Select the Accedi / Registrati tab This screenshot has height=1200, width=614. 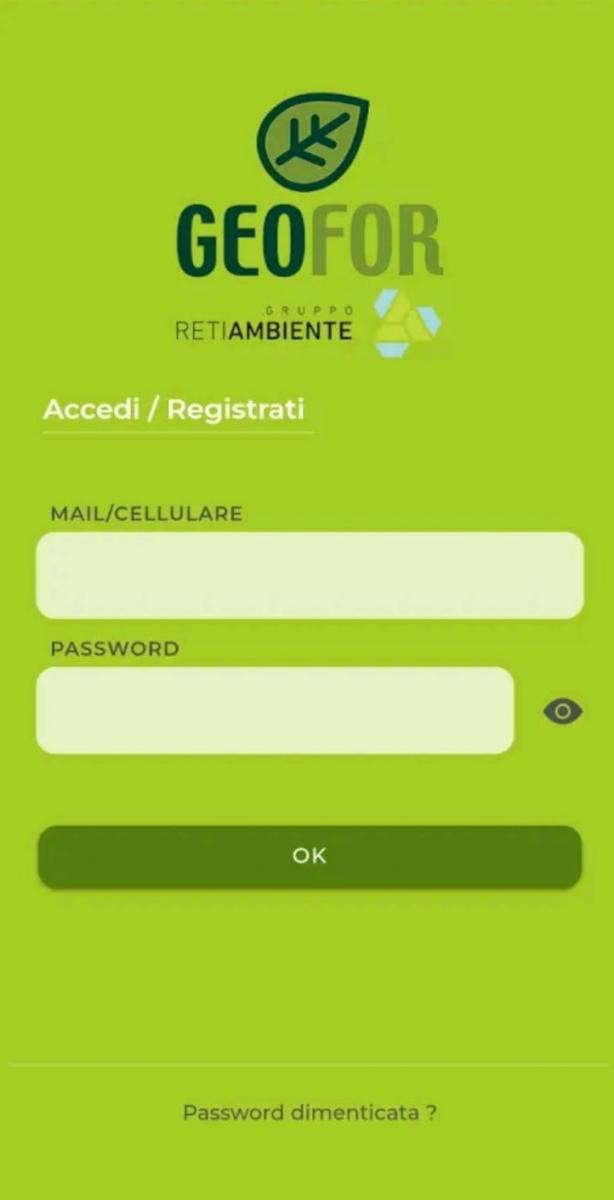174,410
